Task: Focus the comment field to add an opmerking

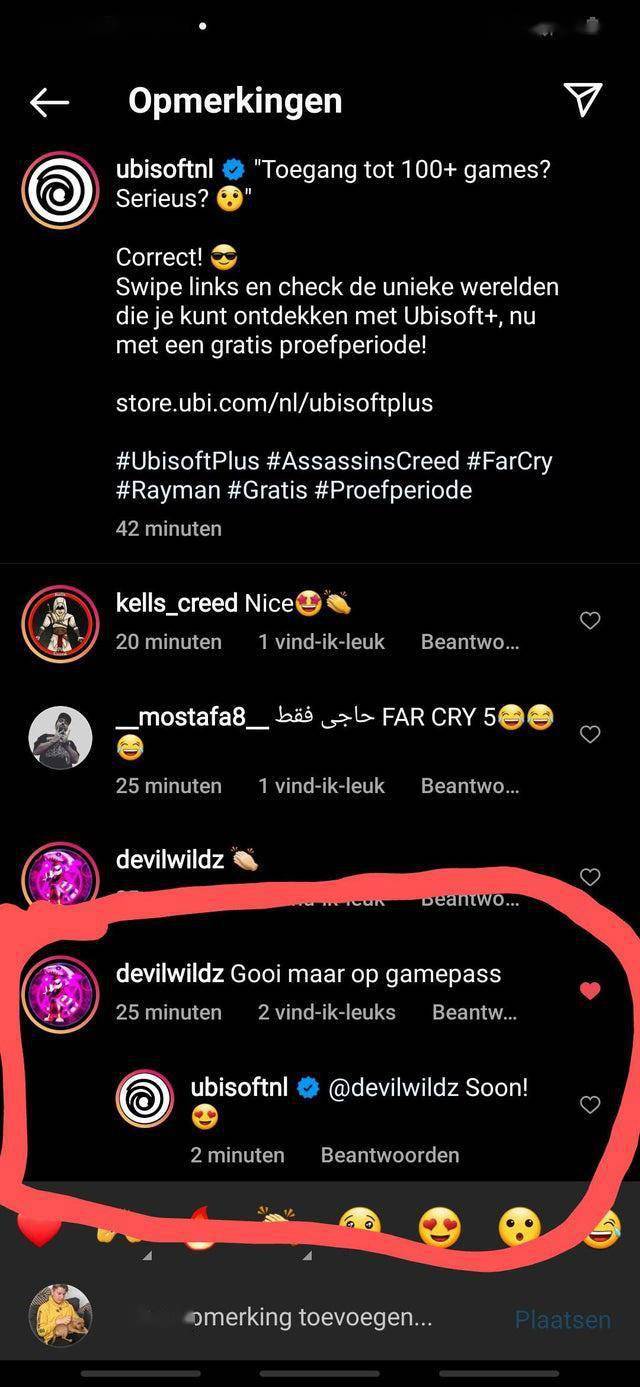Action: (310, 1318)
